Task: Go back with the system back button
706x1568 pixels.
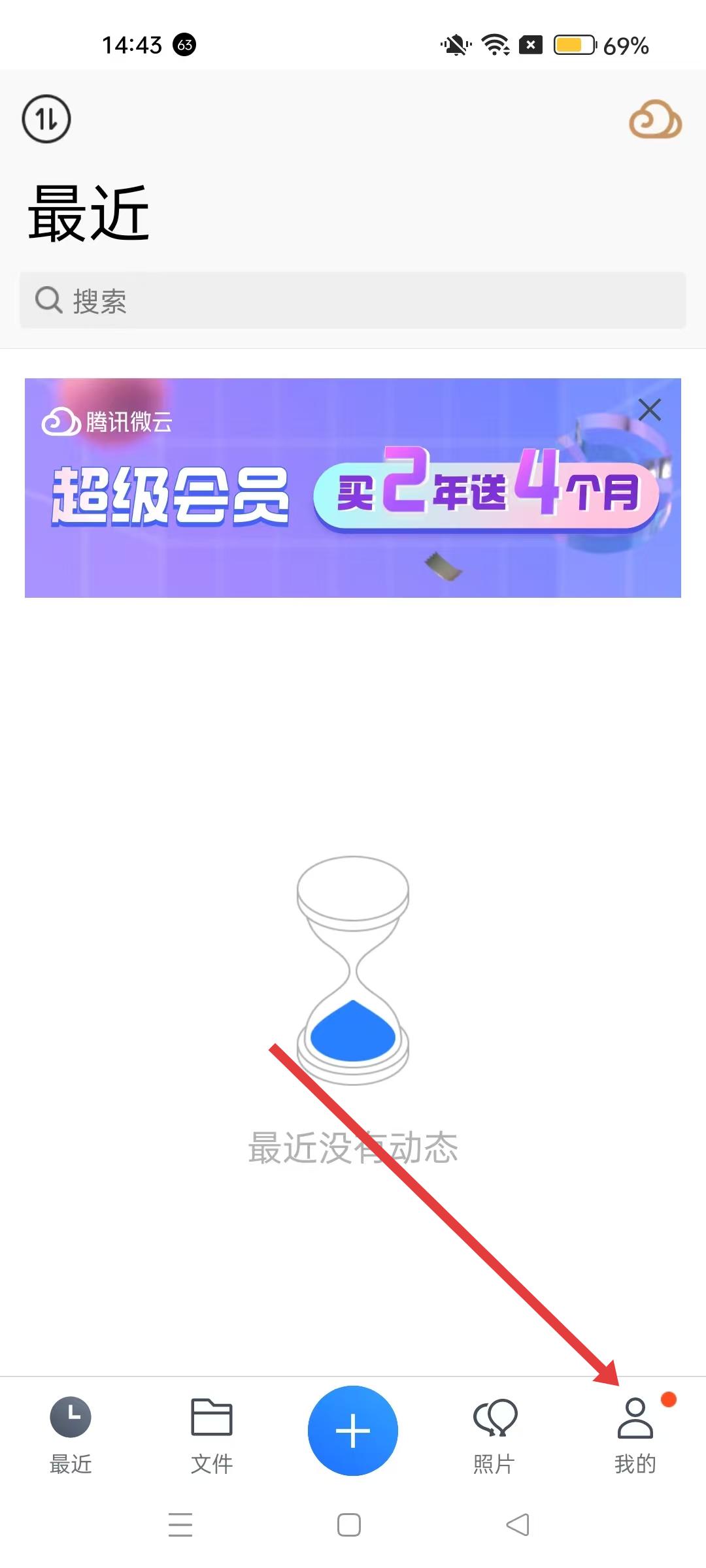Action: tap(518, 1525)
